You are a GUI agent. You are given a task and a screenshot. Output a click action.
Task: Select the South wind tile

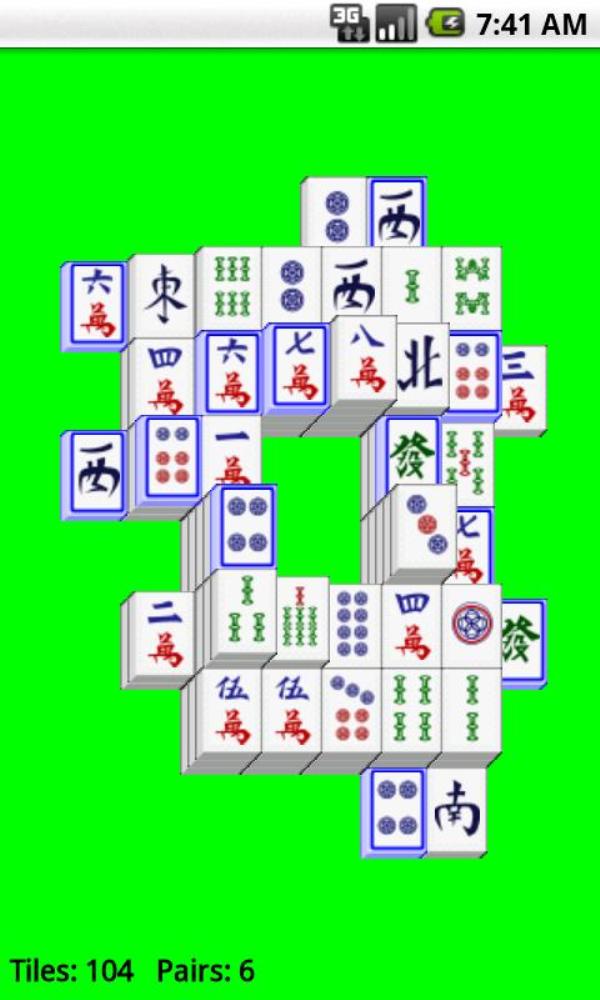click(457, 809)
